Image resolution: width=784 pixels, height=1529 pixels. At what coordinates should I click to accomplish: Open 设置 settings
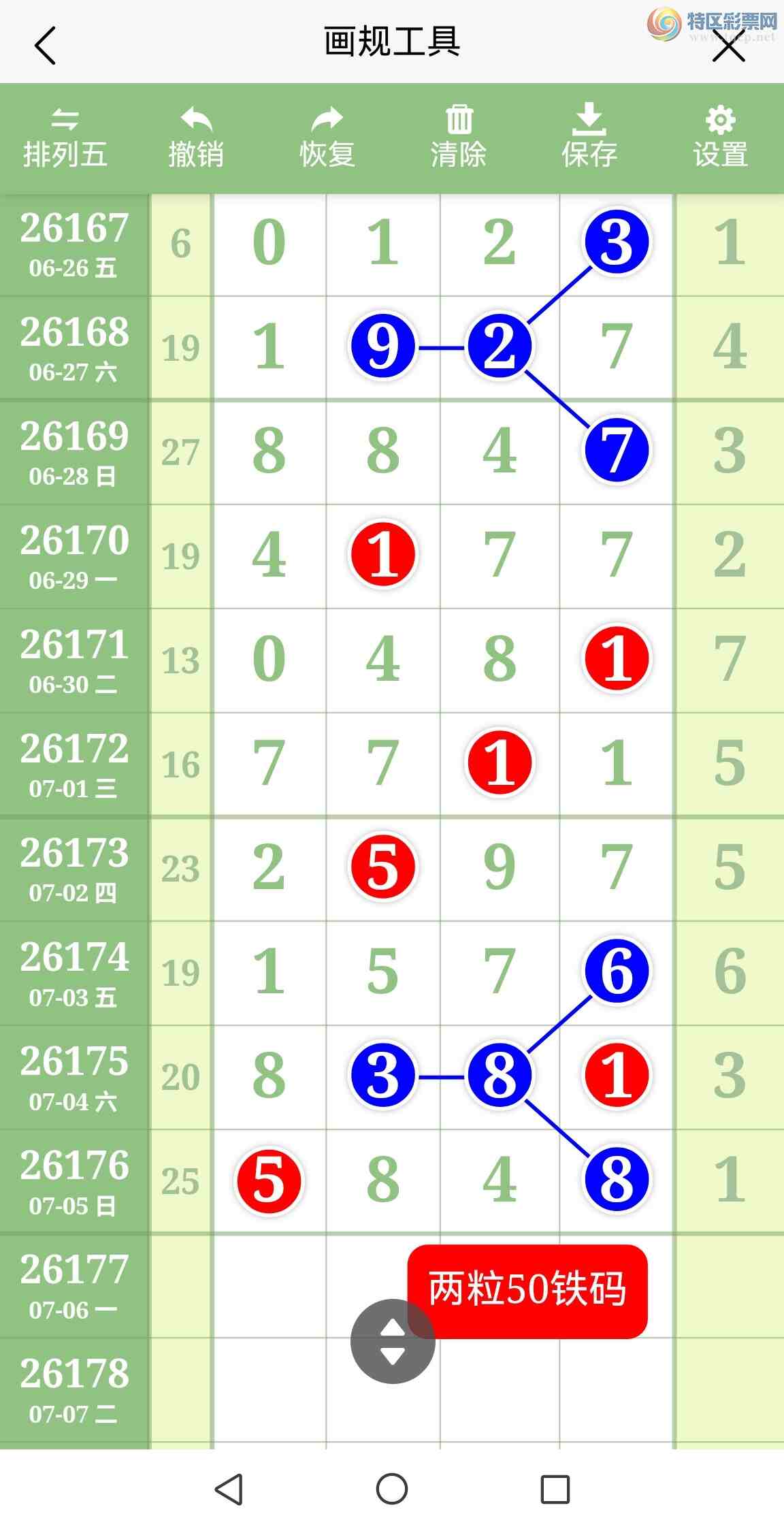tap(721, 138)
